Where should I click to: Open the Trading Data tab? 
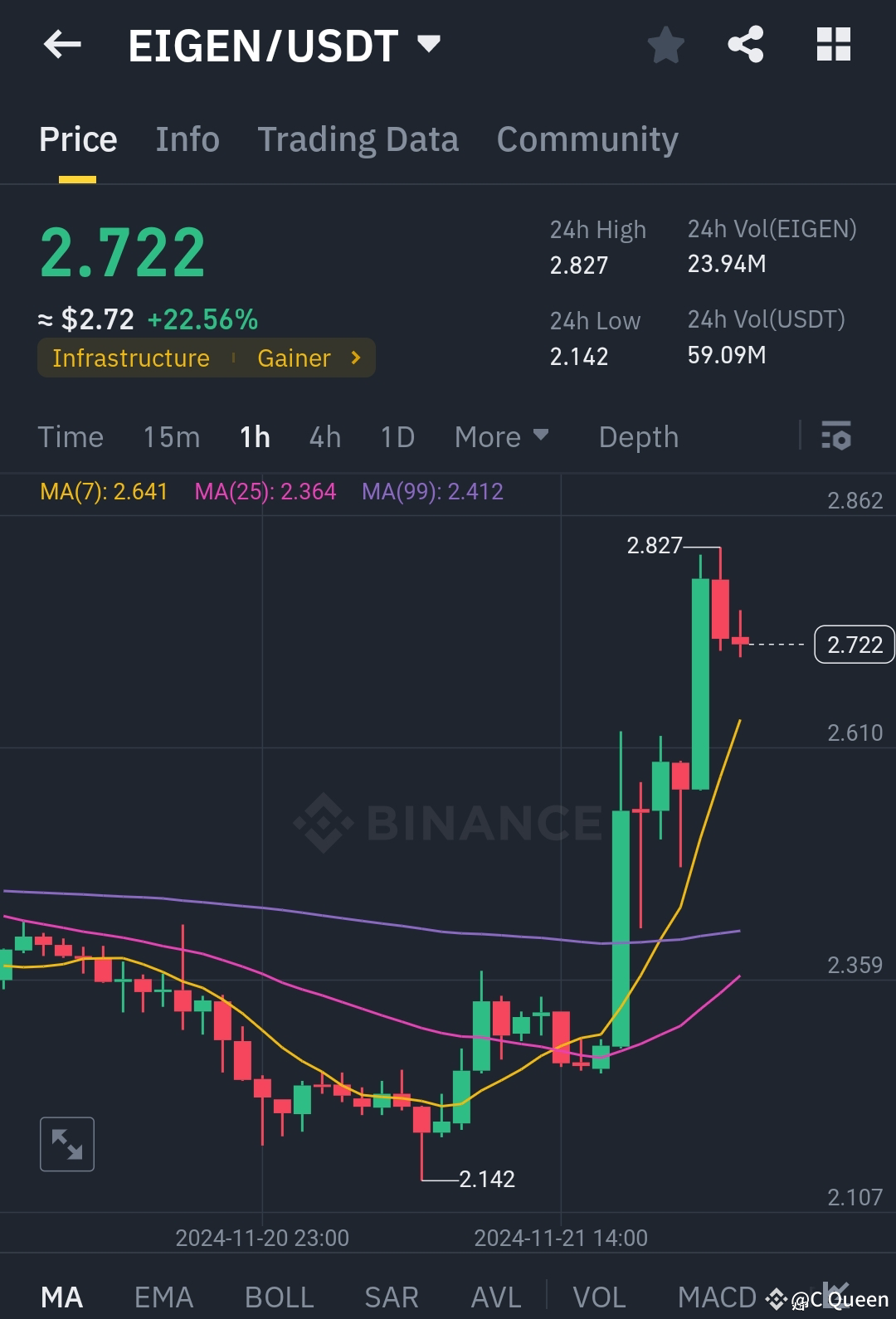tap(358, 139)
